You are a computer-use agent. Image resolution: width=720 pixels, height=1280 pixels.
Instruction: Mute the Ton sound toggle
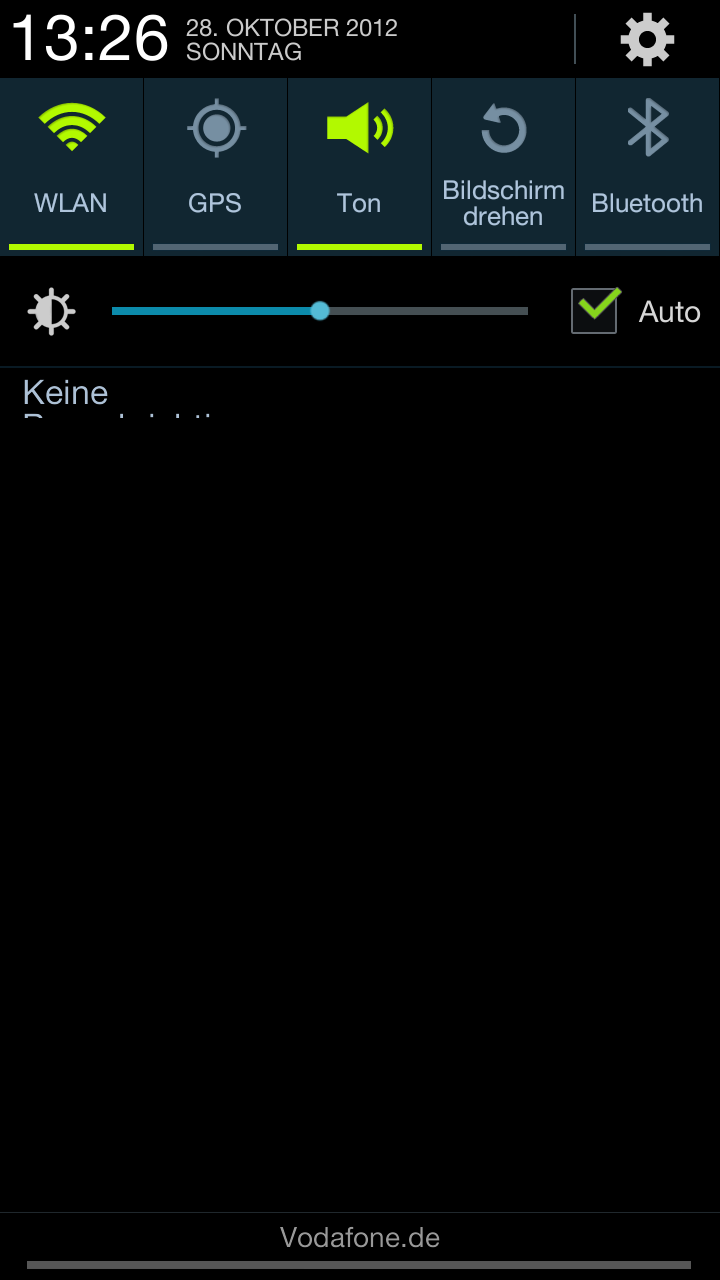(x=359, y=167)
